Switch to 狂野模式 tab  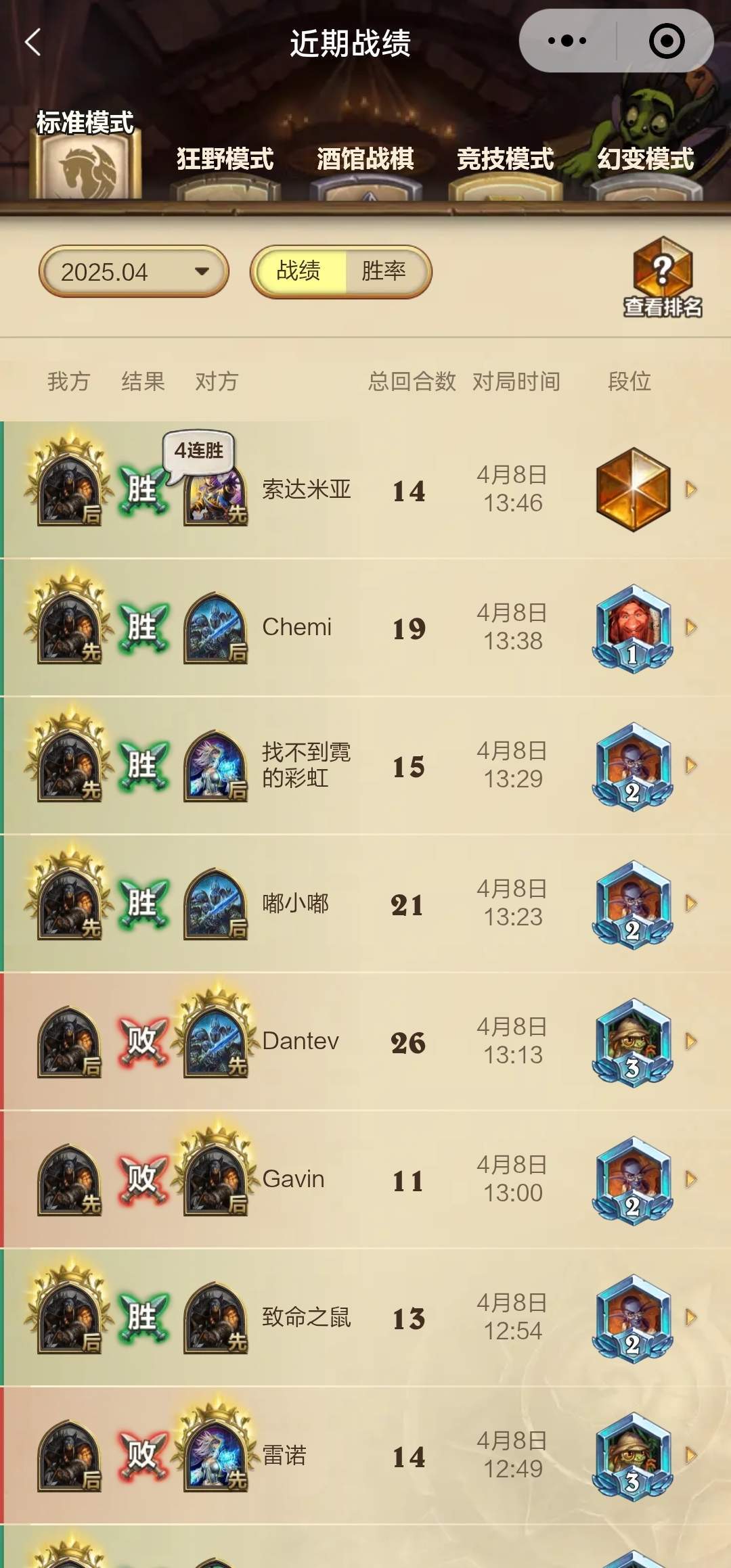tap(225, 160)
